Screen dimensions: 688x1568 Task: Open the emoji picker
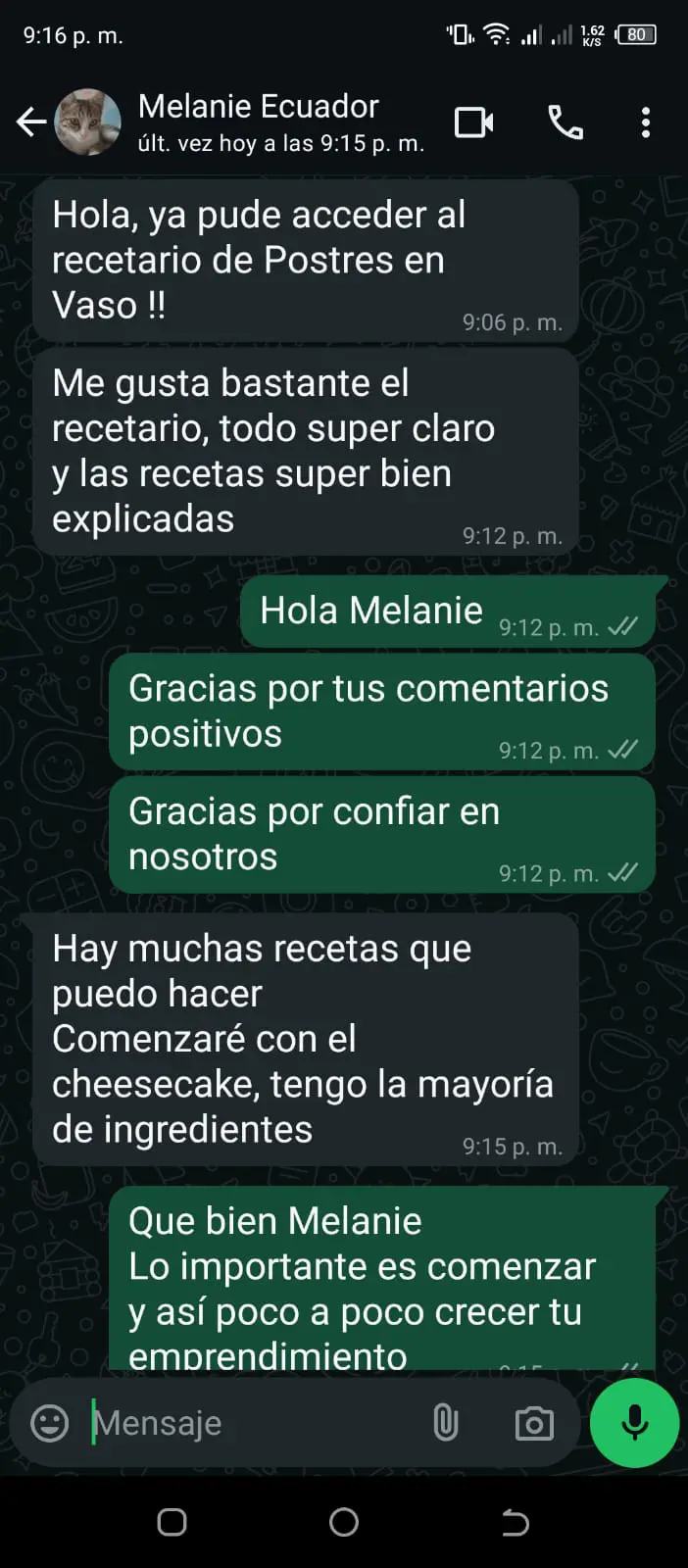[50, 1423]
